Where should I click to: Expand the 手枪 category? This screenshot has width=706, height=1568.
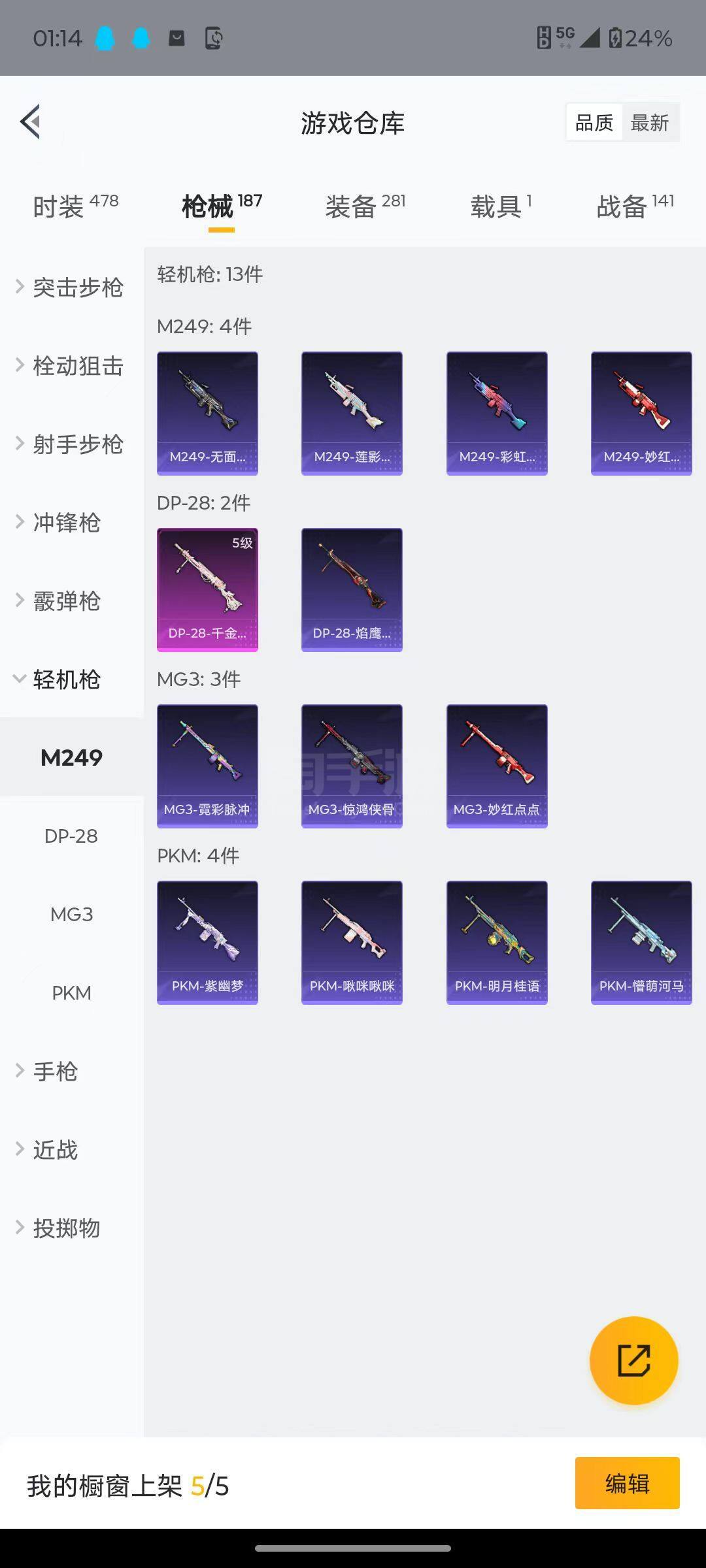coord(56,1071)
